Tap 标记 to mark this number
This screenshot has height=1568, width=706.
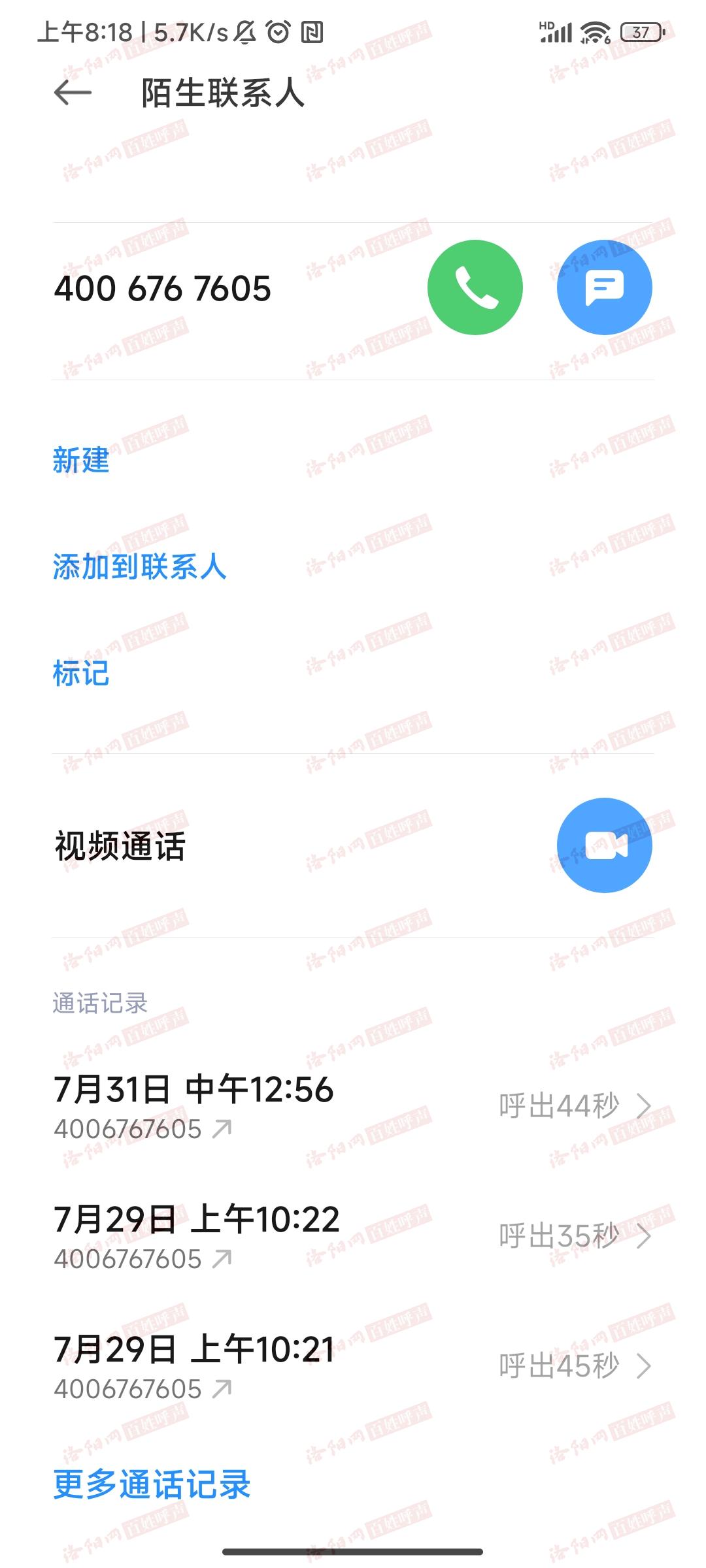pyautogui.click(x=81, y=673)
